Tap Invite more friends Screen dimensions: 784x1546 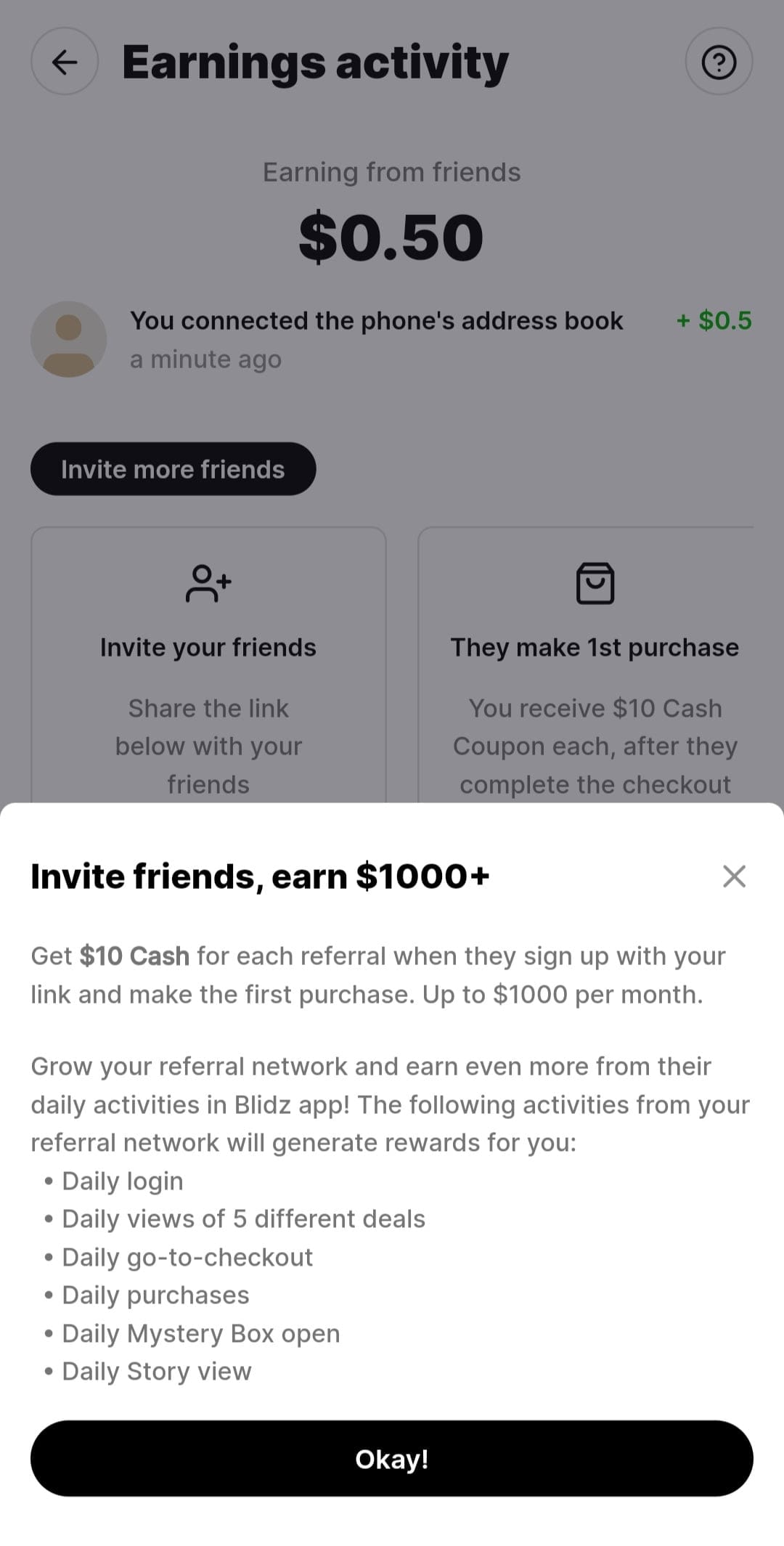tap(173, 469)
